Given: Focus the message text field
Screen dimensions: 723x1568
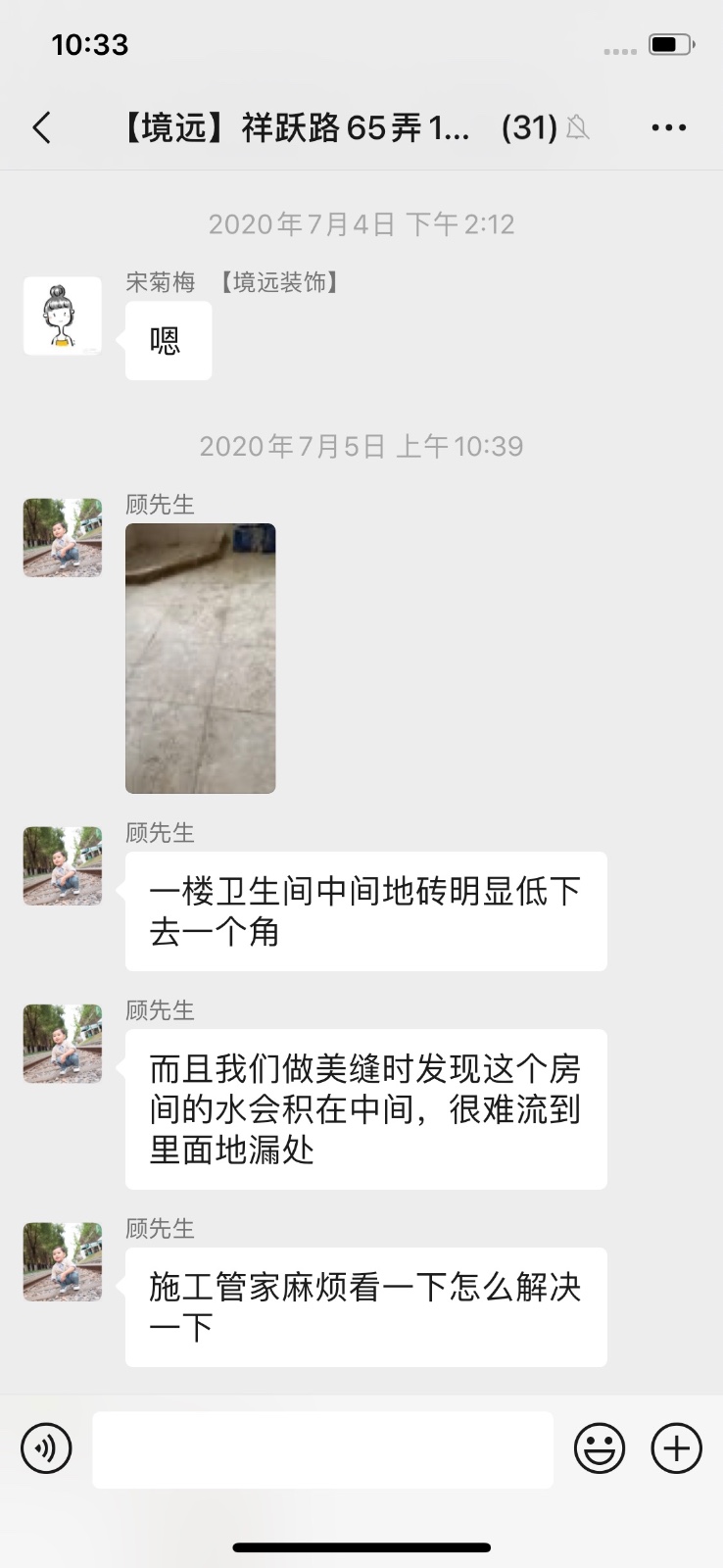Looking at the screenshot, I should point(323,1449).
